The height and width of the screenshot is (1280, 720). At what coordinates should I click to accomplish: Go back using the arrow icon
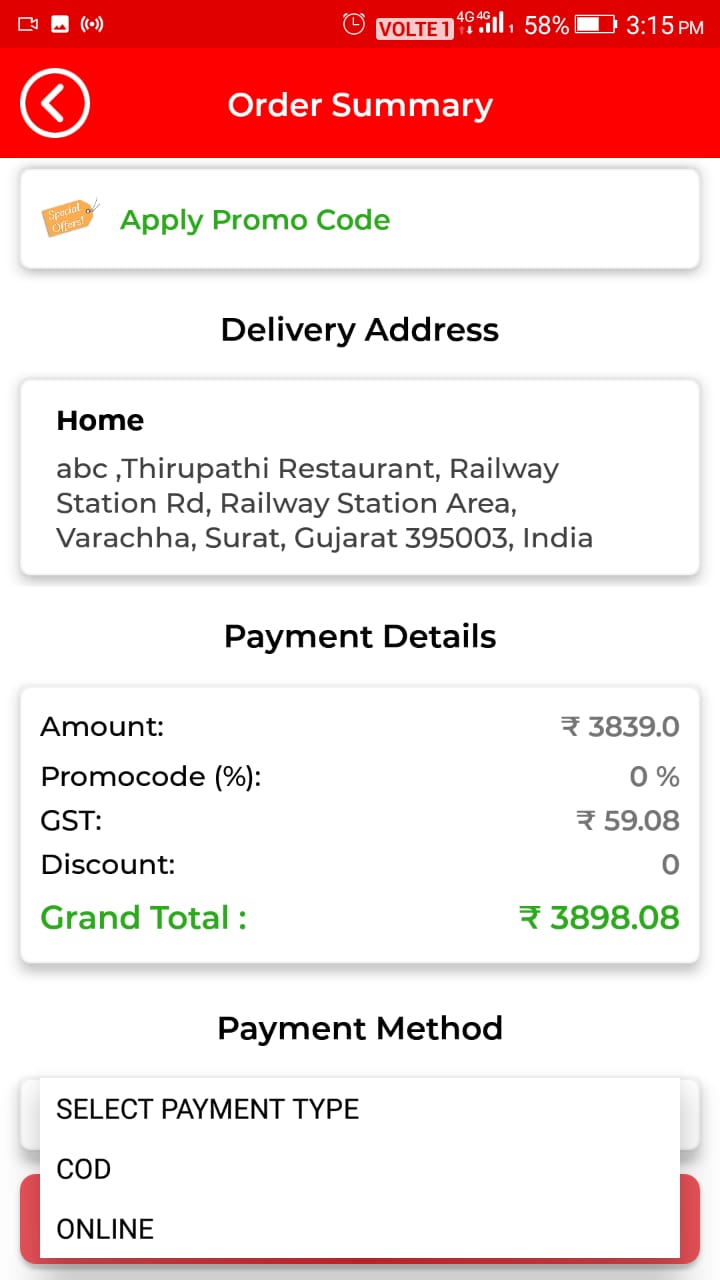55,103
